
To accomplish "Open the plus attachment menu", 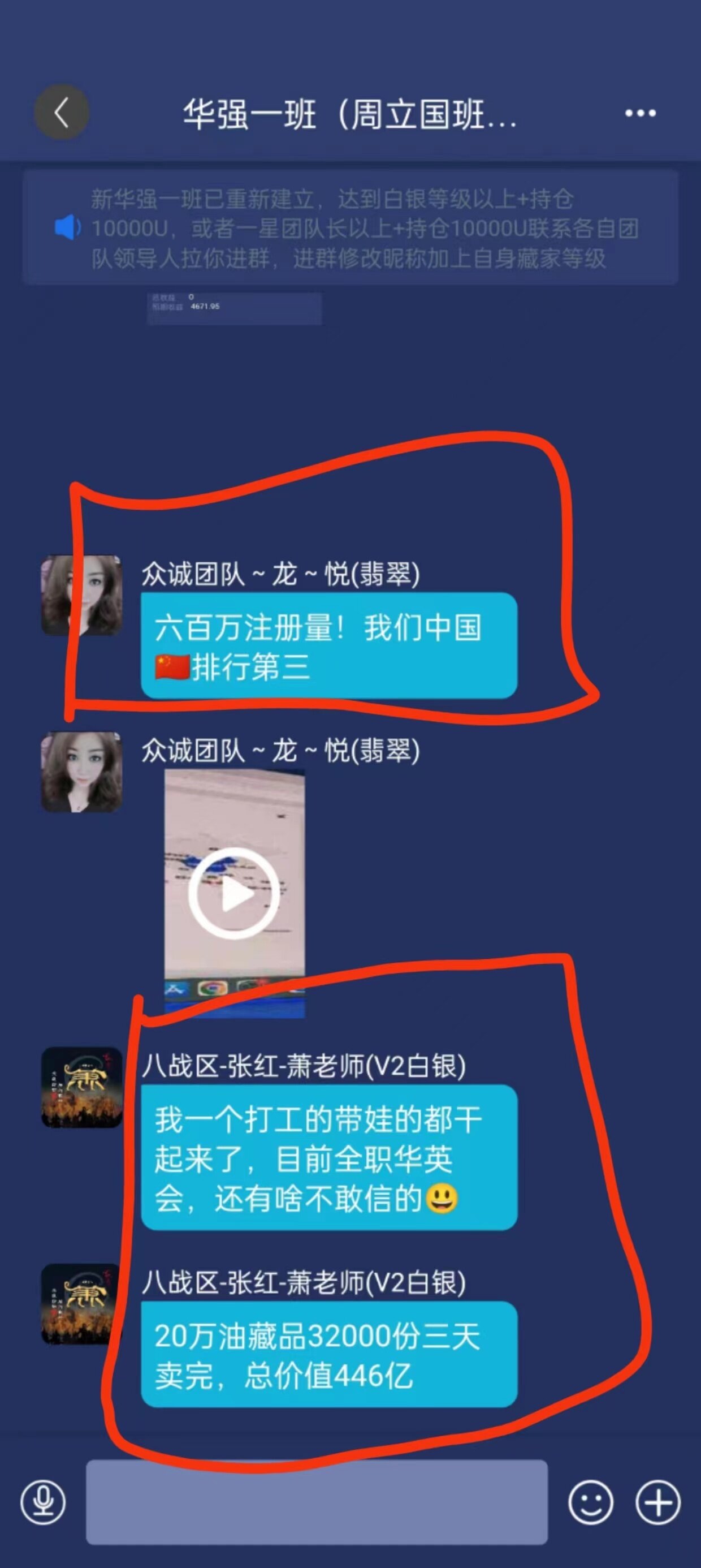I will tap(659, 1502).
